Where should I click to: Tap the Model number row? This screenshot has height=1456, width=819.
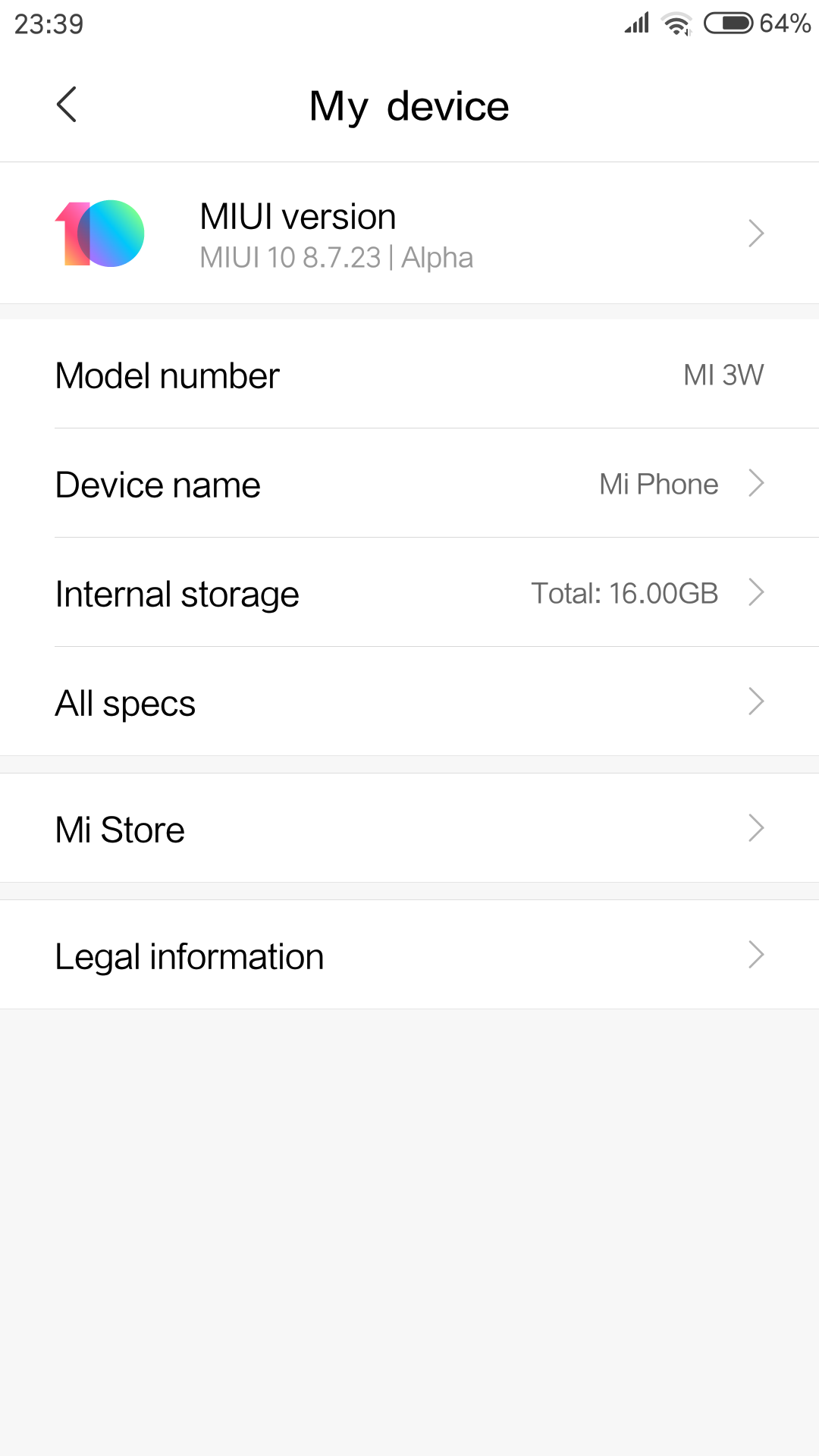tap(409, 375)
